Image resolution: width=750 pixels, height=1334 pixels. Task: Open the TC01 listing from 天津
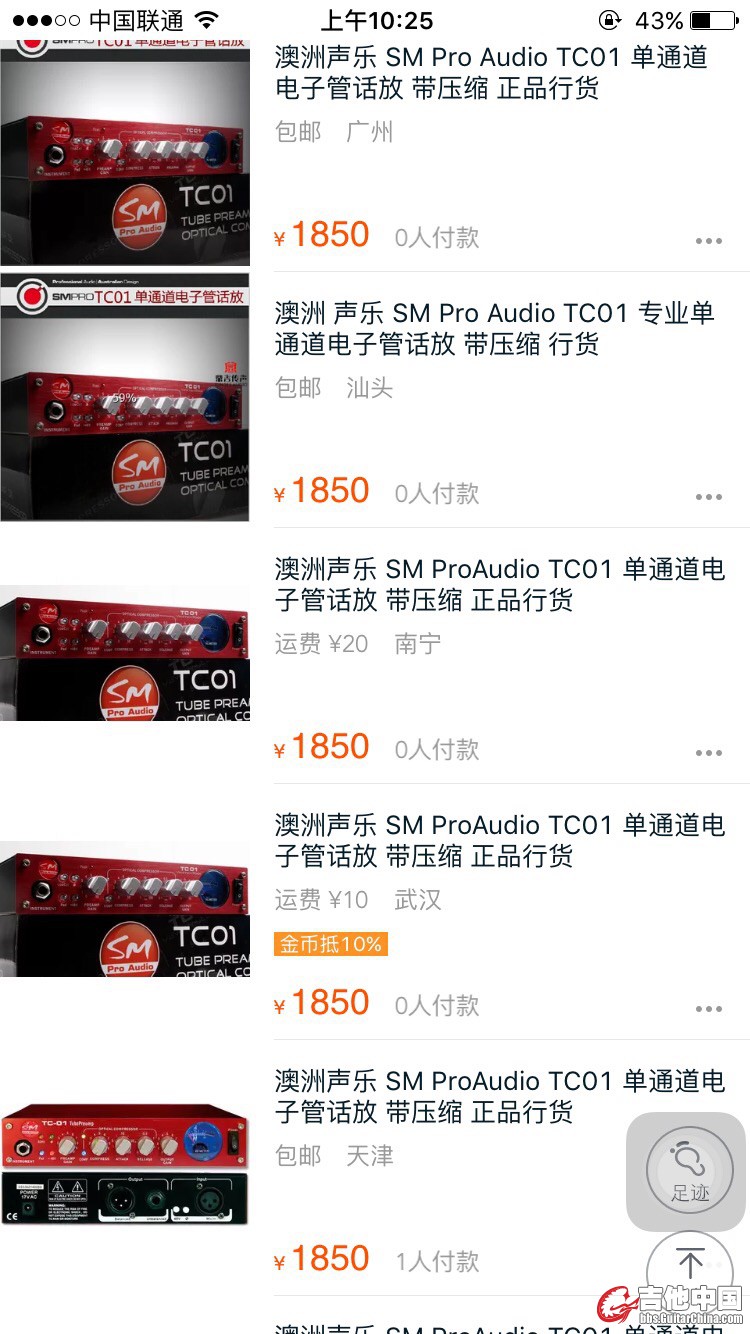click(x=499, y=1096)
